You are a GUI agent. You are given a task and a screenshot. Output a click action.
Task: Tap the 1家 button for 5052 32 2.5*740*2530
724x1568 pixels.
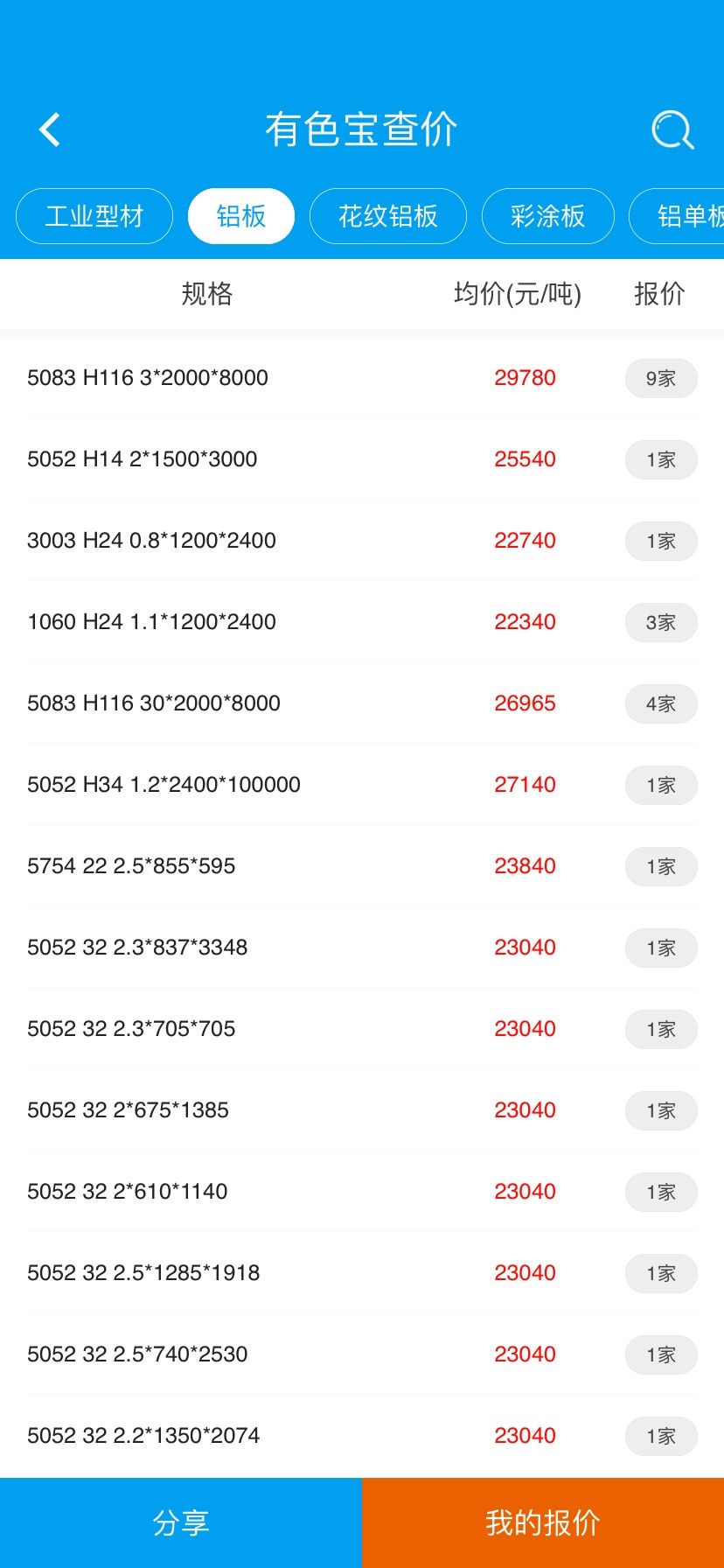pyautogui.click(x=661, y=1354)
